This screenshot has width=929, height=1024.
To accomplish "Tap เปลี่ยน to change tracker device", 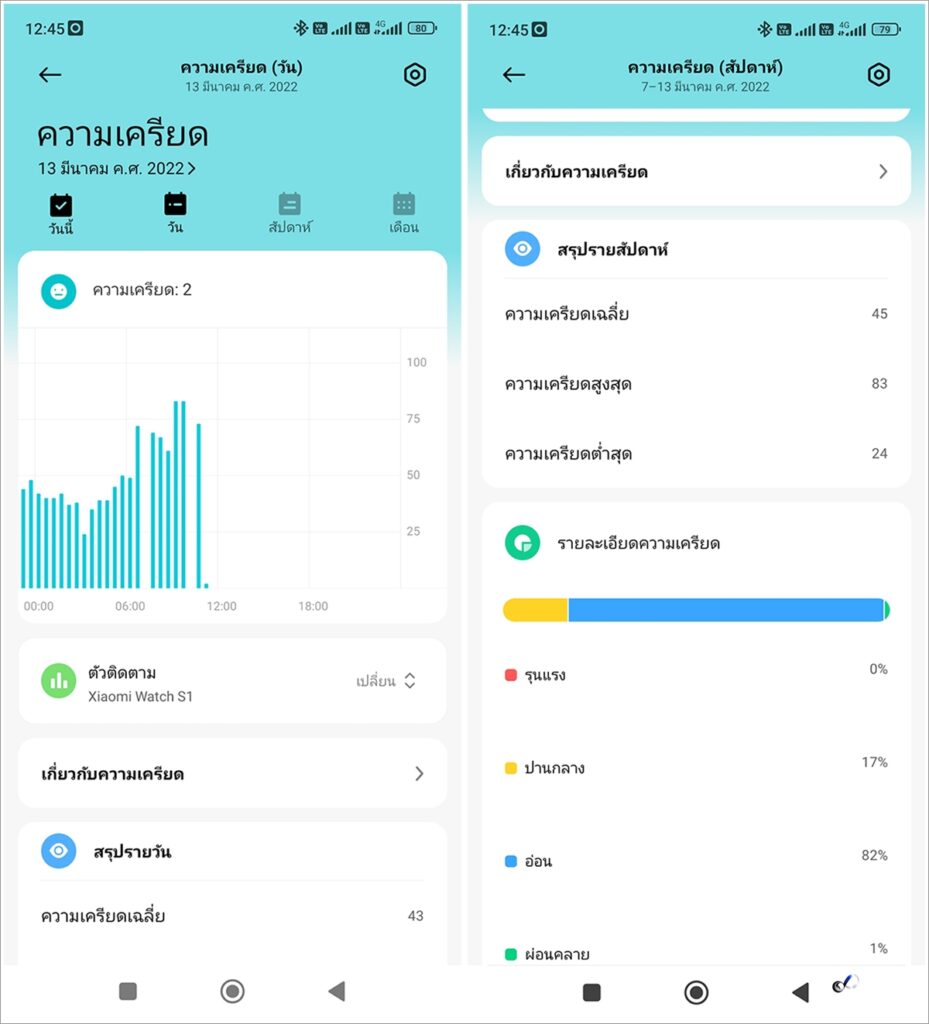I will (386, 681).
